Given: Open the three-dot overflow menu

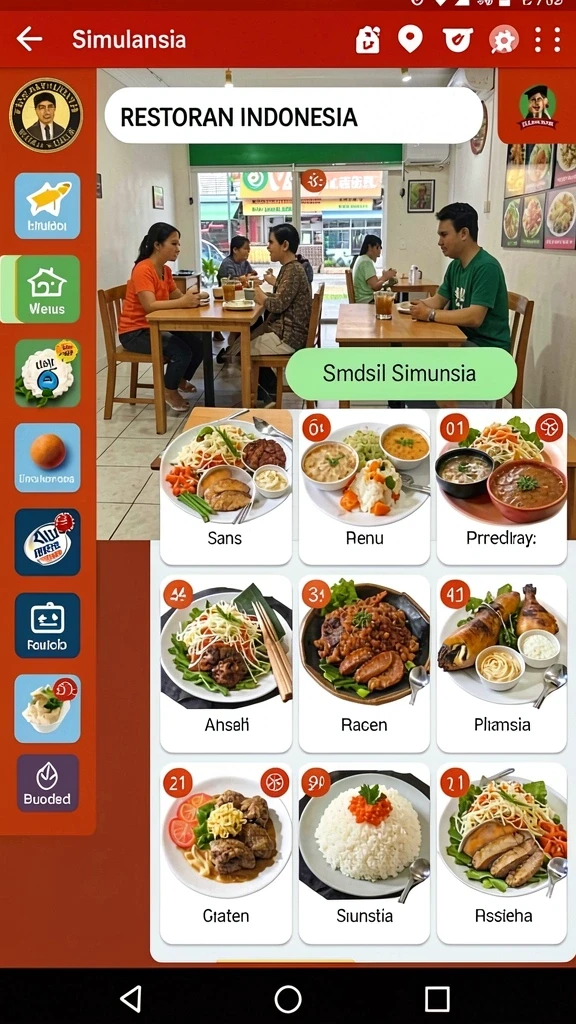Looking at the screenshot, I should [x=547, y=40].
